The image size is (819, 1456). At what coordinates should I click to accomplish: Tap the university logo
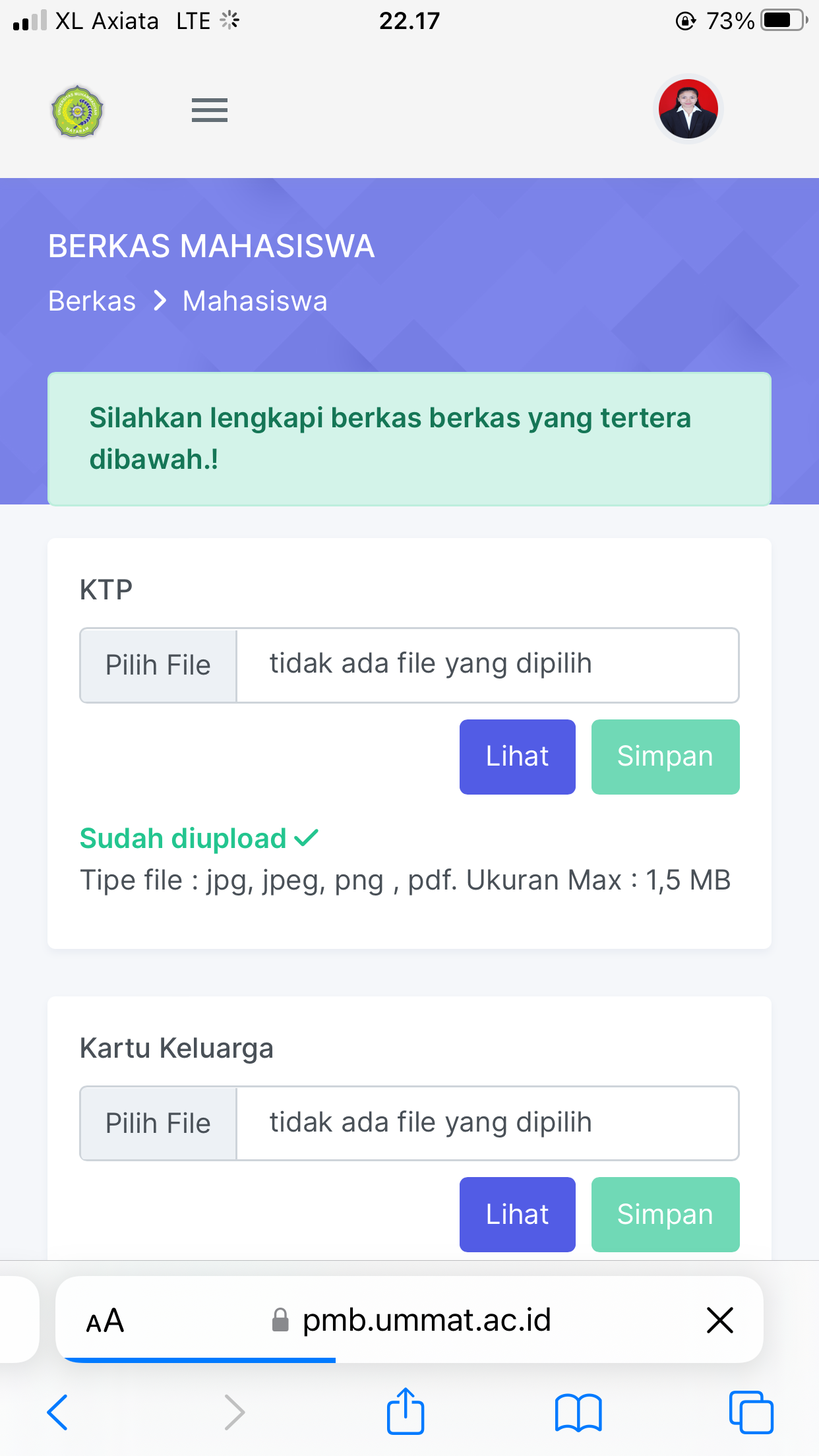pyautogui.click(x=78, y=111)
